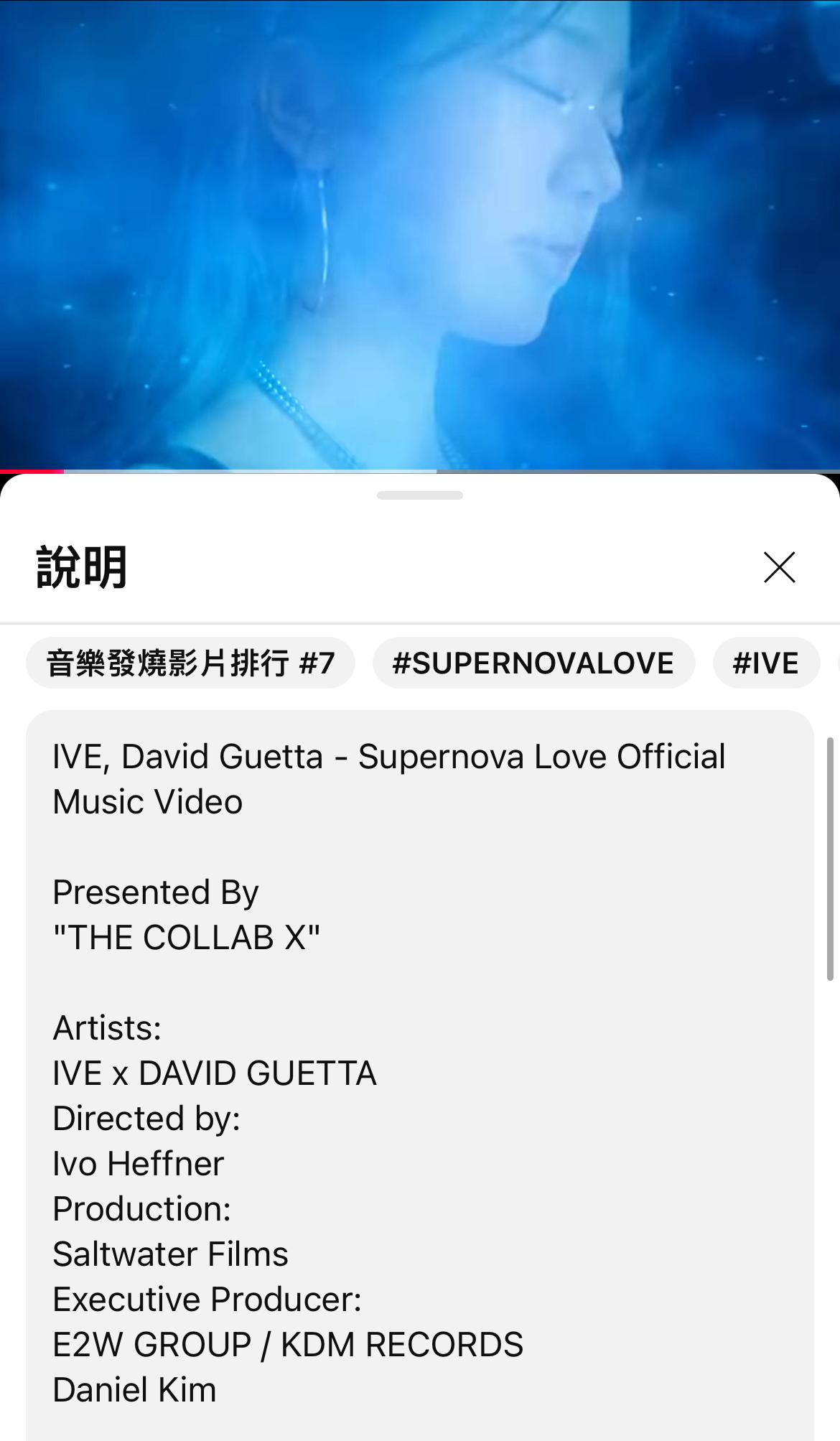
Task: Select the #SUPERNOVALOVE hashtag chip
Action: coord(533,663)
